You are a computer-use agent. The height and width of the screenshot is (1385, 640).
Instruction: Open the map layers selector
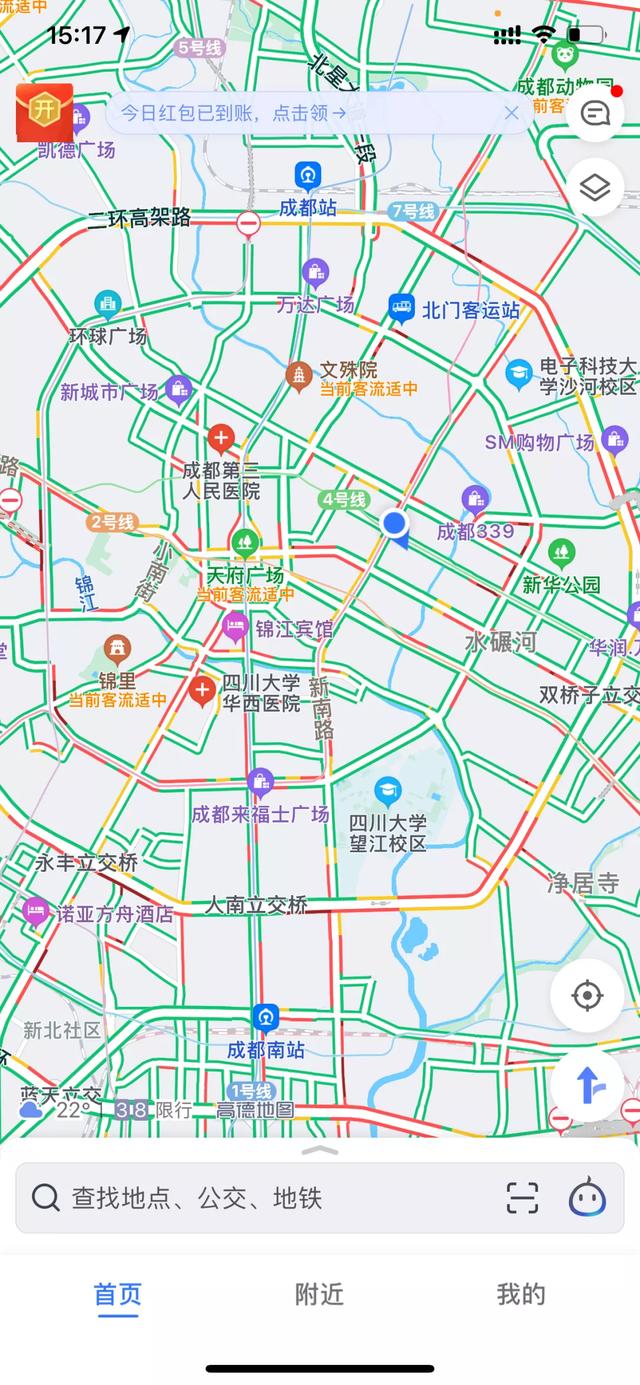tap(595, 187)
